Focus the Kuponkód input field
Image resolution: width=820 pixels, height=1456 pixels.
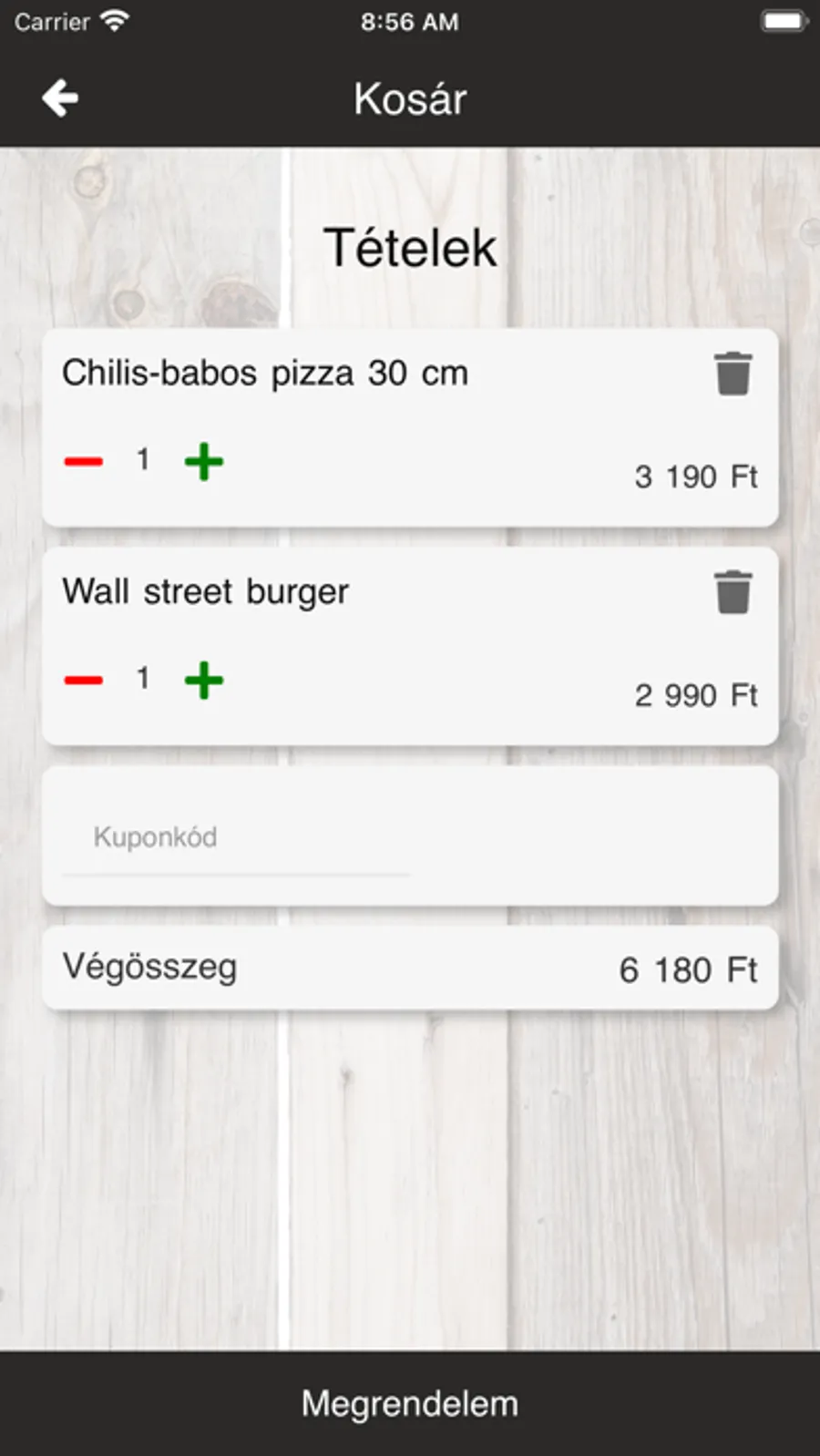coord(235,838)
